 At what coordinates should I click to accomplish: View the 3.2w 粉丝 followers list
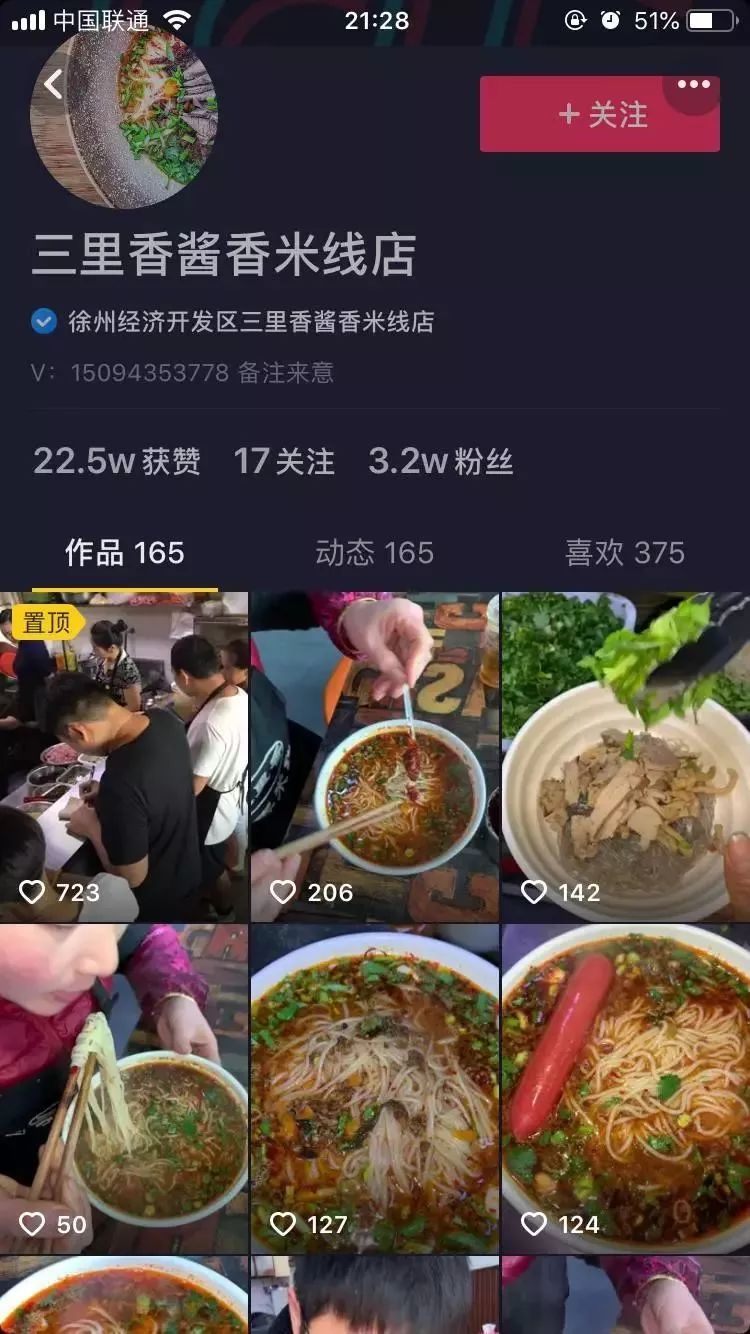440,461
